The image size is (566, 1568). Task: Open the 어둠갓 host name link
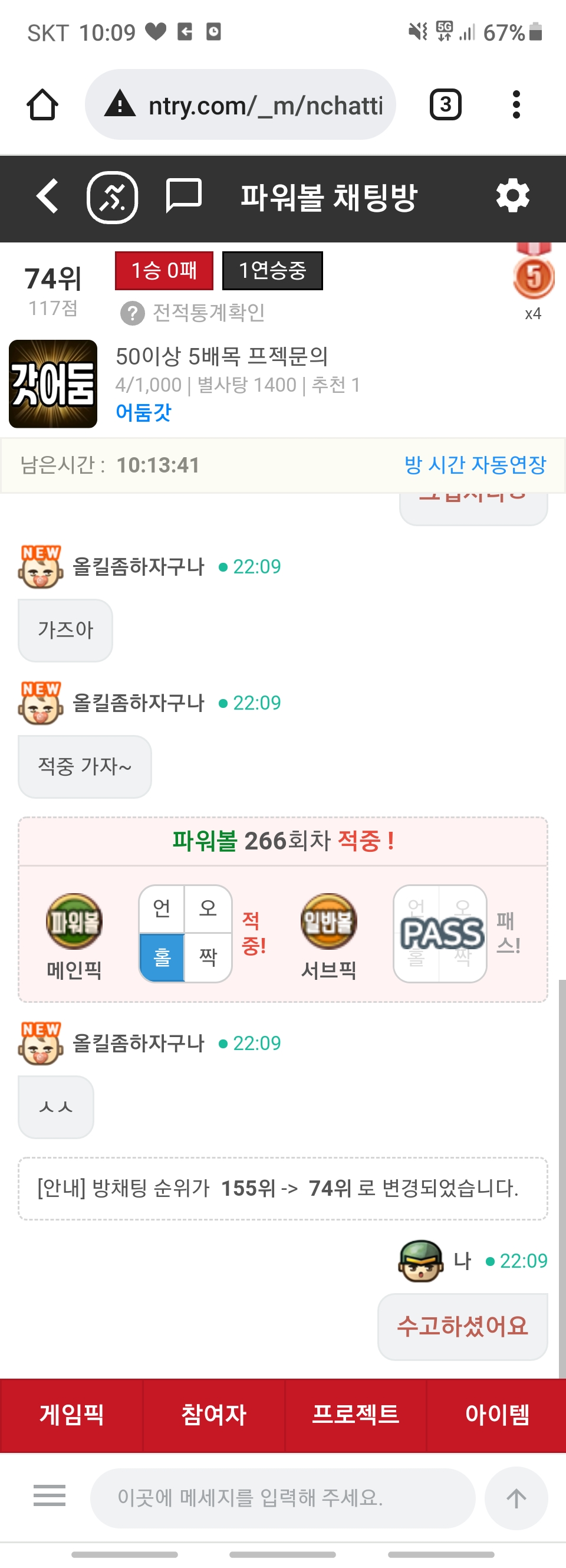(x=143, y=413)
